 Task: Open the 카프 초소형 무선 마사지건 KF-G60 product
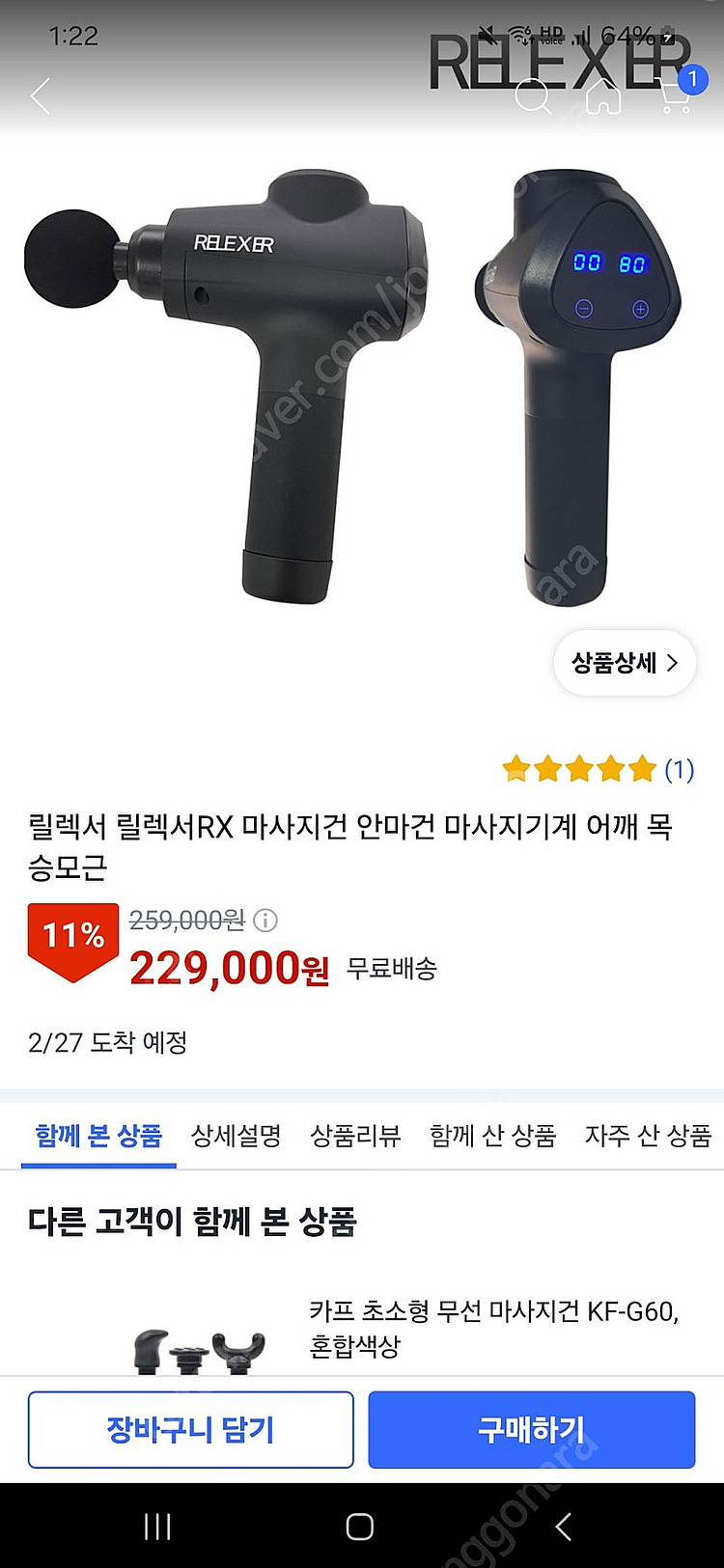click(493, 1328)
